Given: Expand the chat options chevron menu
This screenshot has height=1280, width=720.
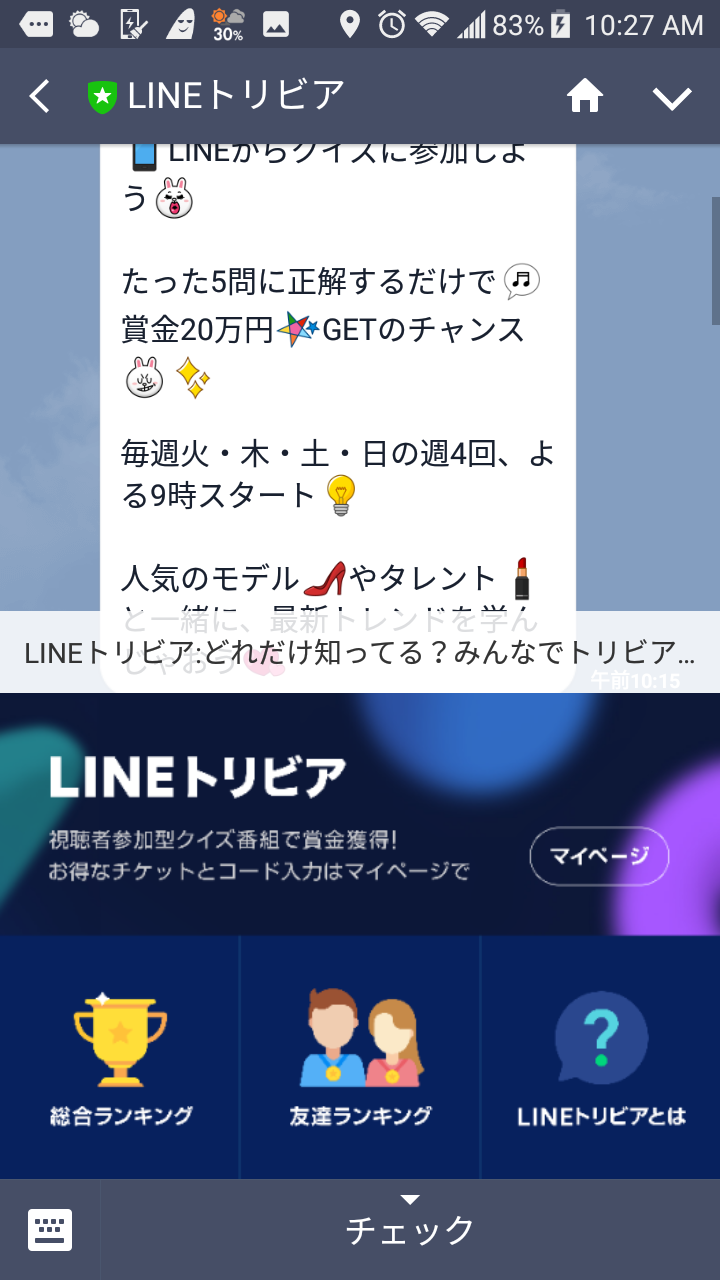Looking at the screenshot, I should pyautogui.click(x=672, y=97).
